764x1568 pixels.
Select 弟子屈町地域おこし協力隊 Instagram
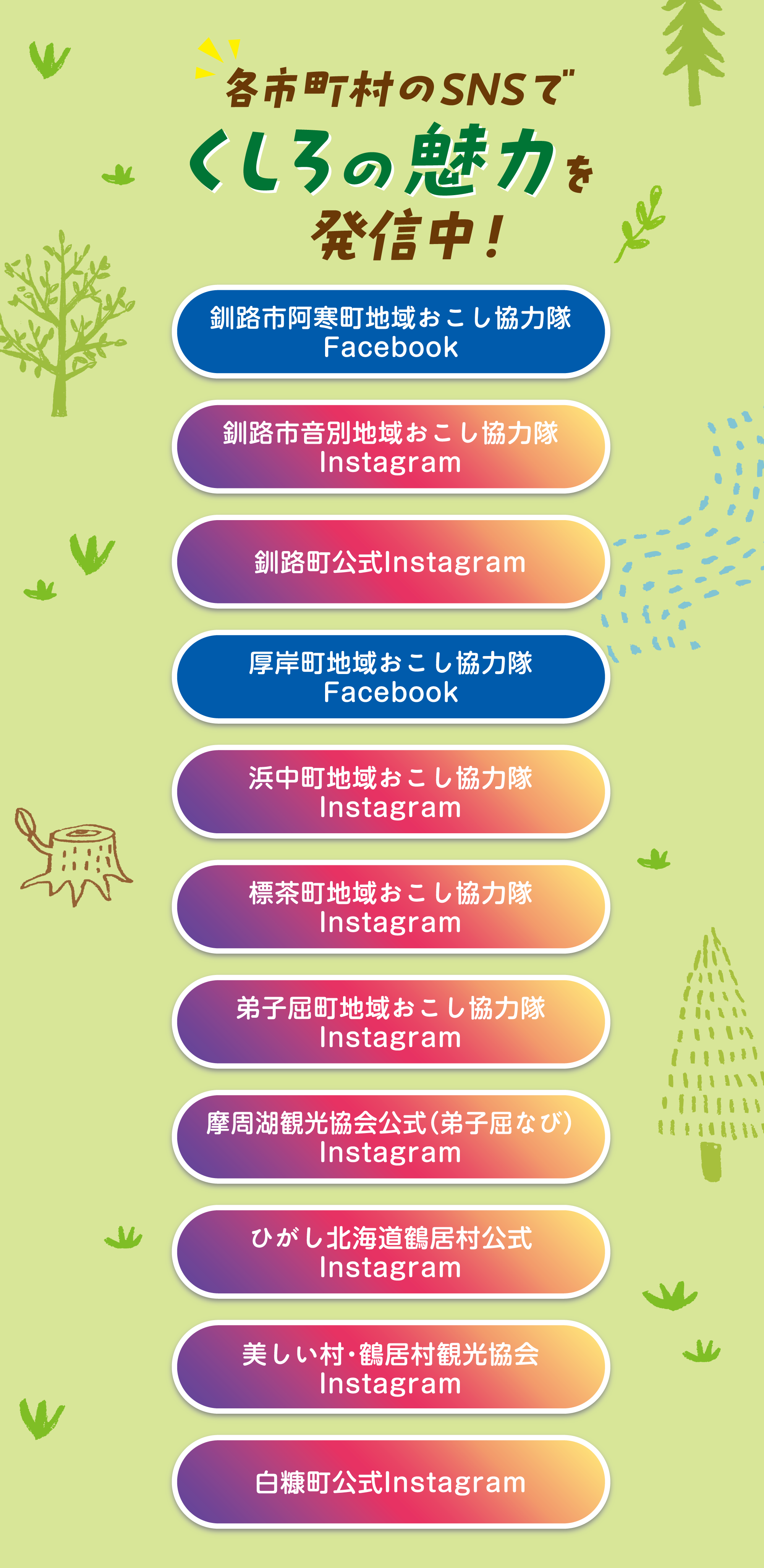tap(391, 1022)
